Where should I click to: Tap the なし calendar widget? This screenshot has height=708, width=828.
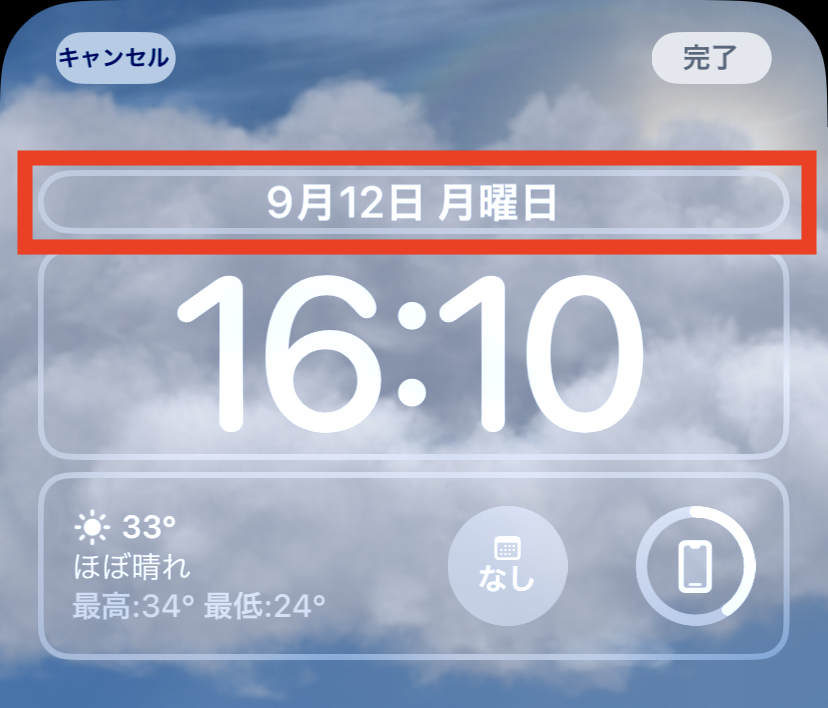click(507, 566)
